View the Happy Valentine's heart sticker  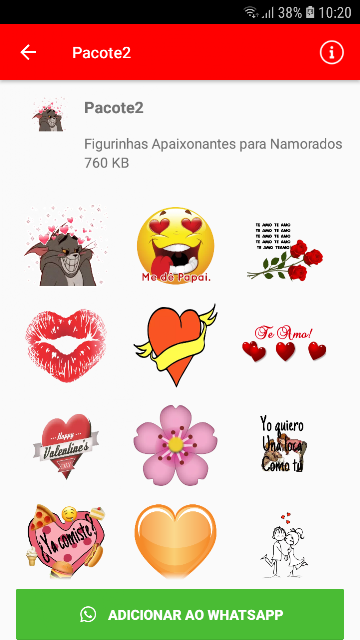66,446
